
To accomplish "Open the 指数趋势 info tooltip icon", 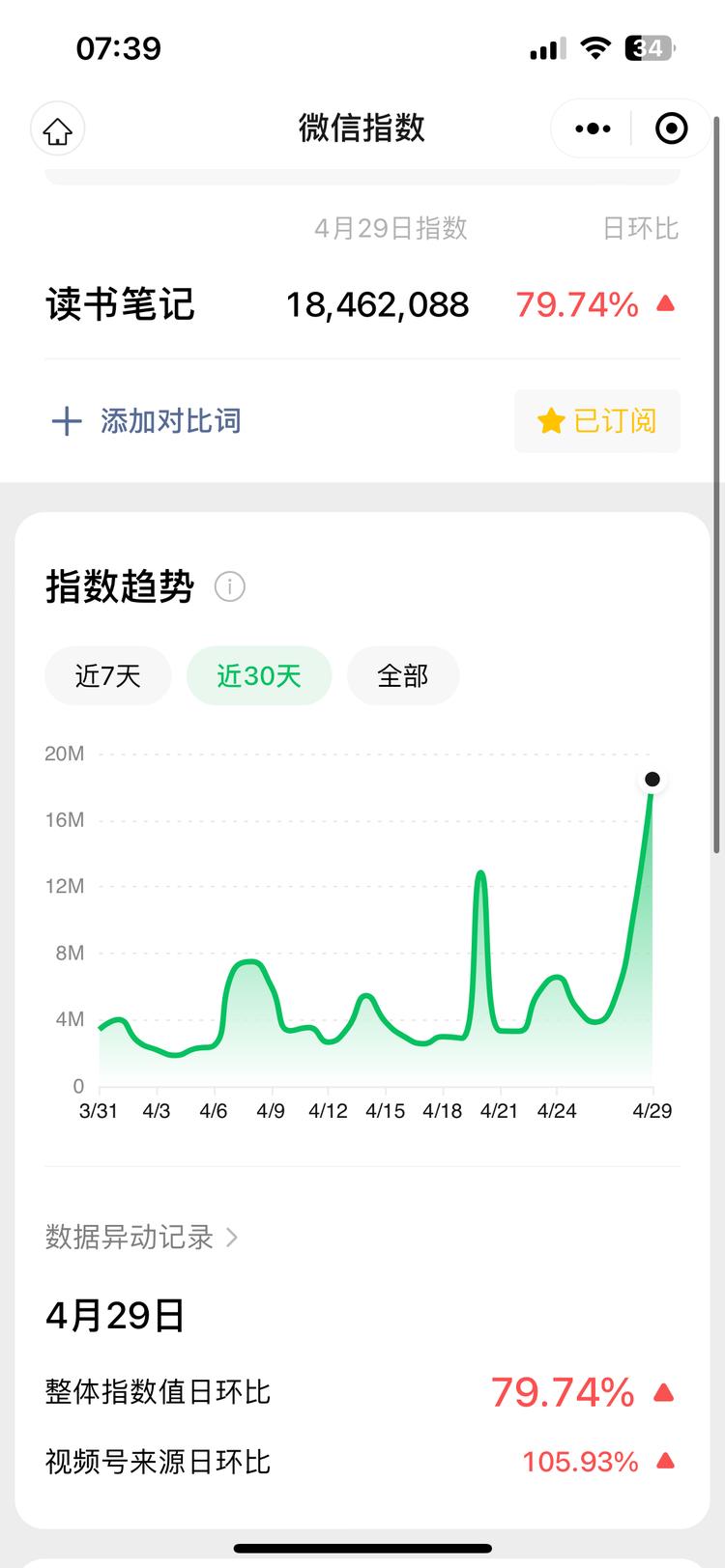I will coord(230,587).
